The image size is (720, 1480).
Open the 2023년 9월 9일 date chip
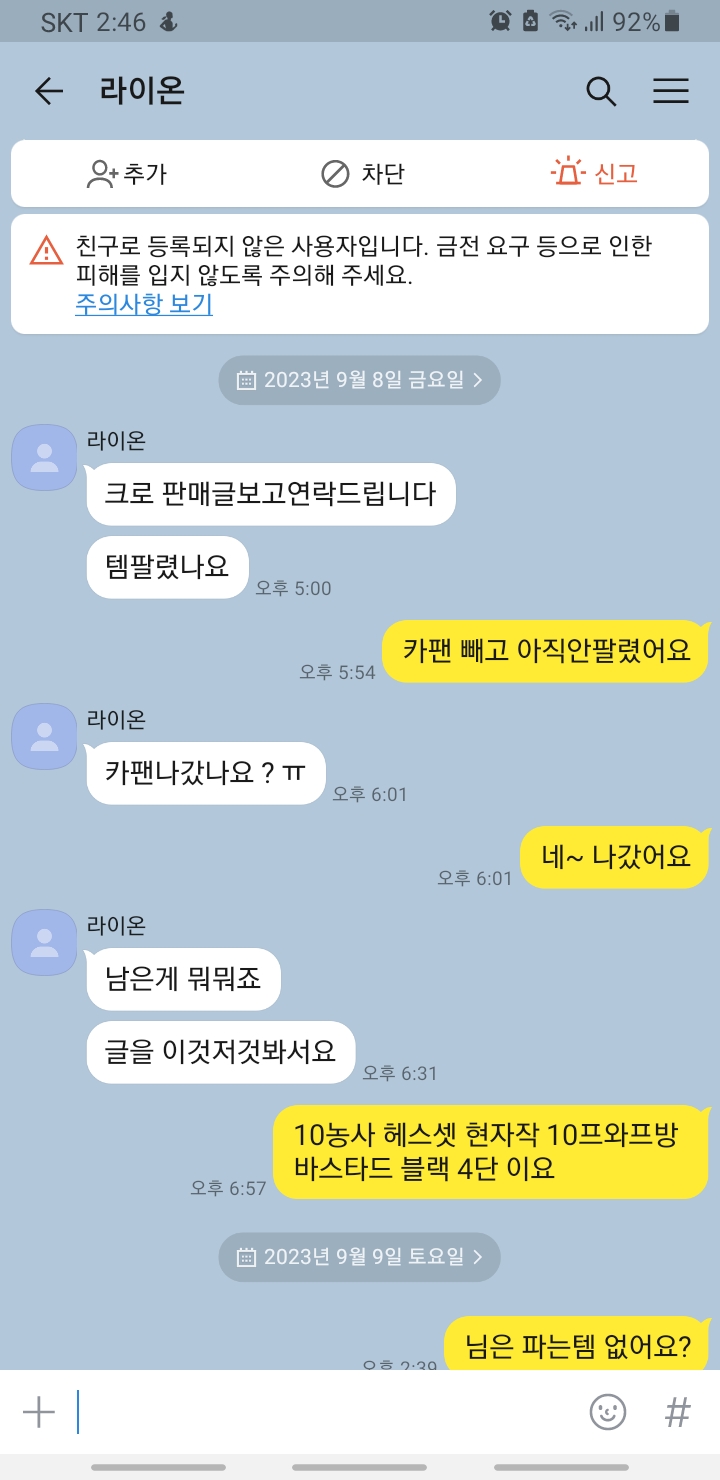[360, 1257]
